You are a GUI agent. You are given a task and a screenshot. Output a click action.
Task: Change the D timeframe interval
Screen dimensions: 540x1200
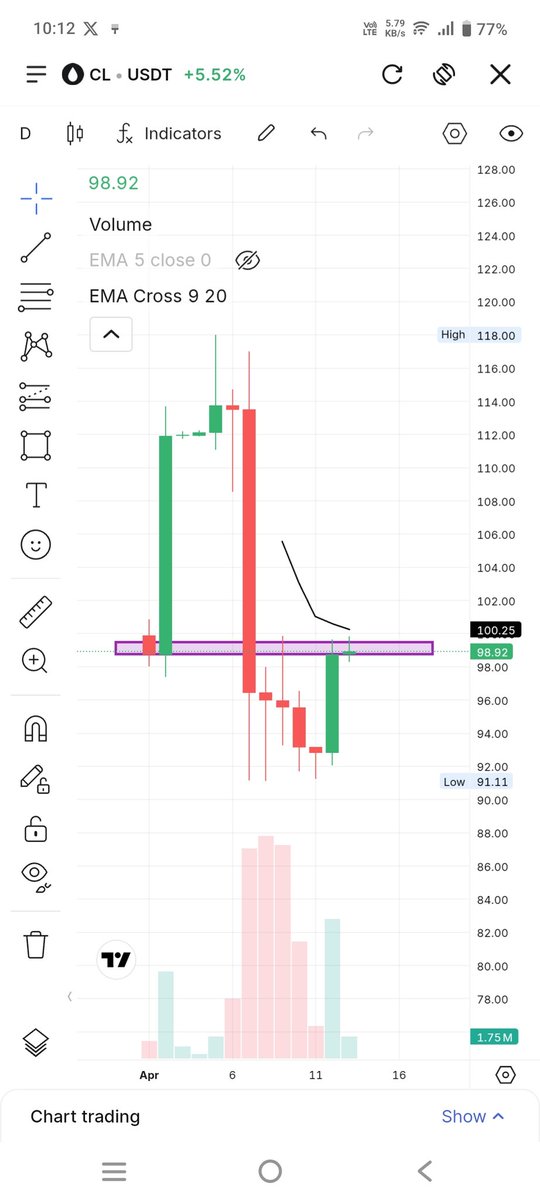tap(26, 133)
